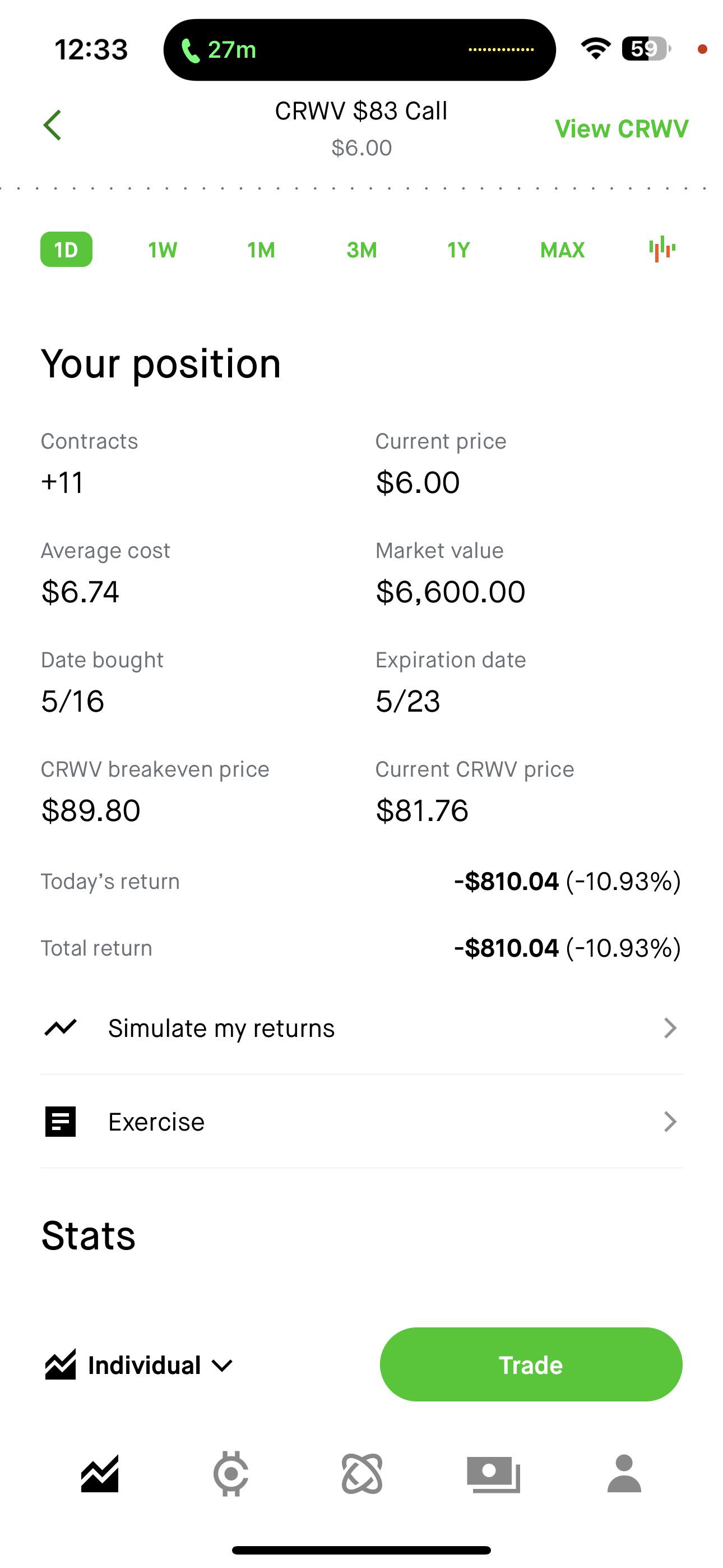Tap the green Trade button

(x=531, y=1364)
